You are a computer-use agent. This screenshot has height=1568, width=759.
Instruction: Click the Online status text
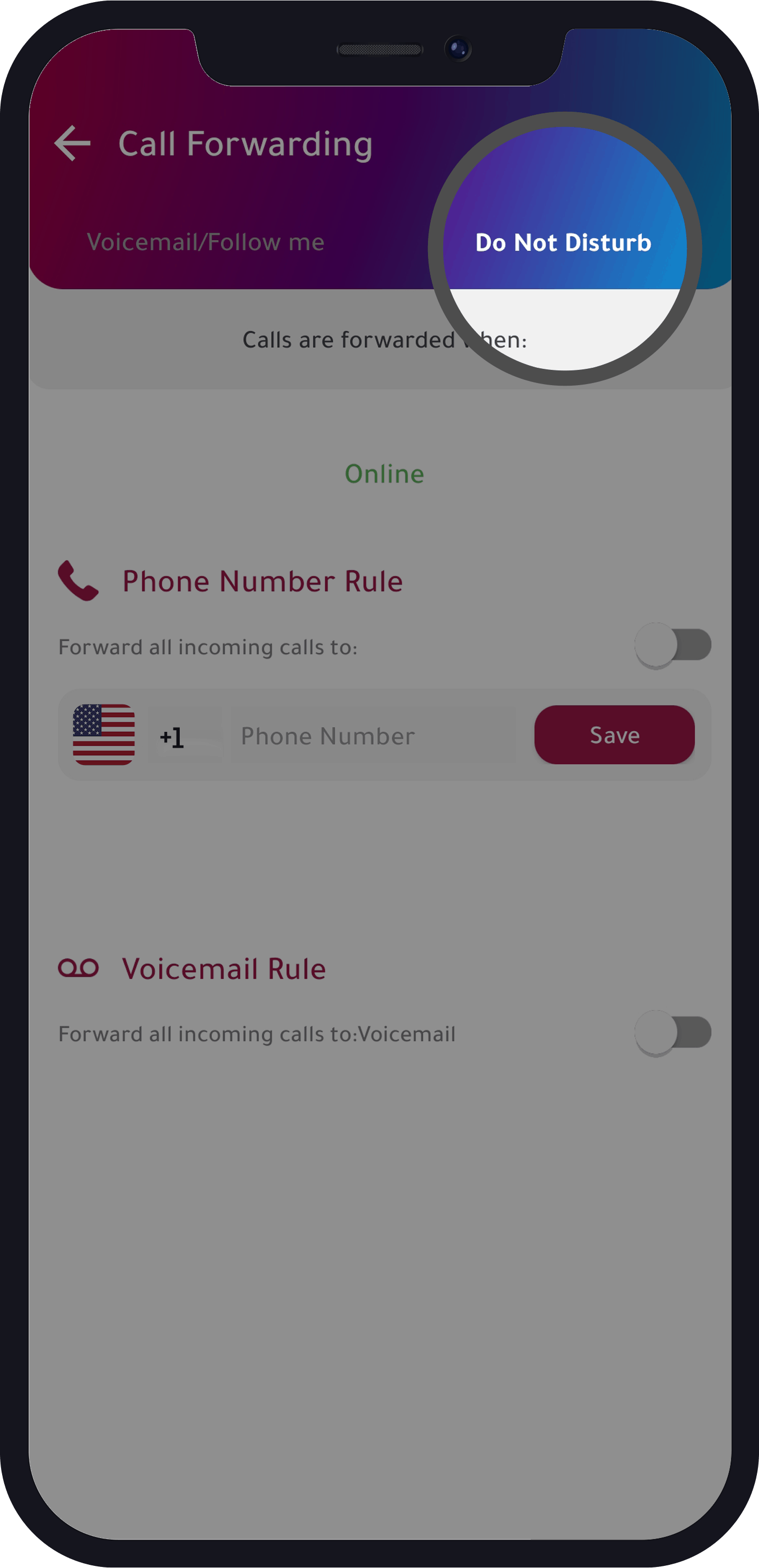pos(385,474)
